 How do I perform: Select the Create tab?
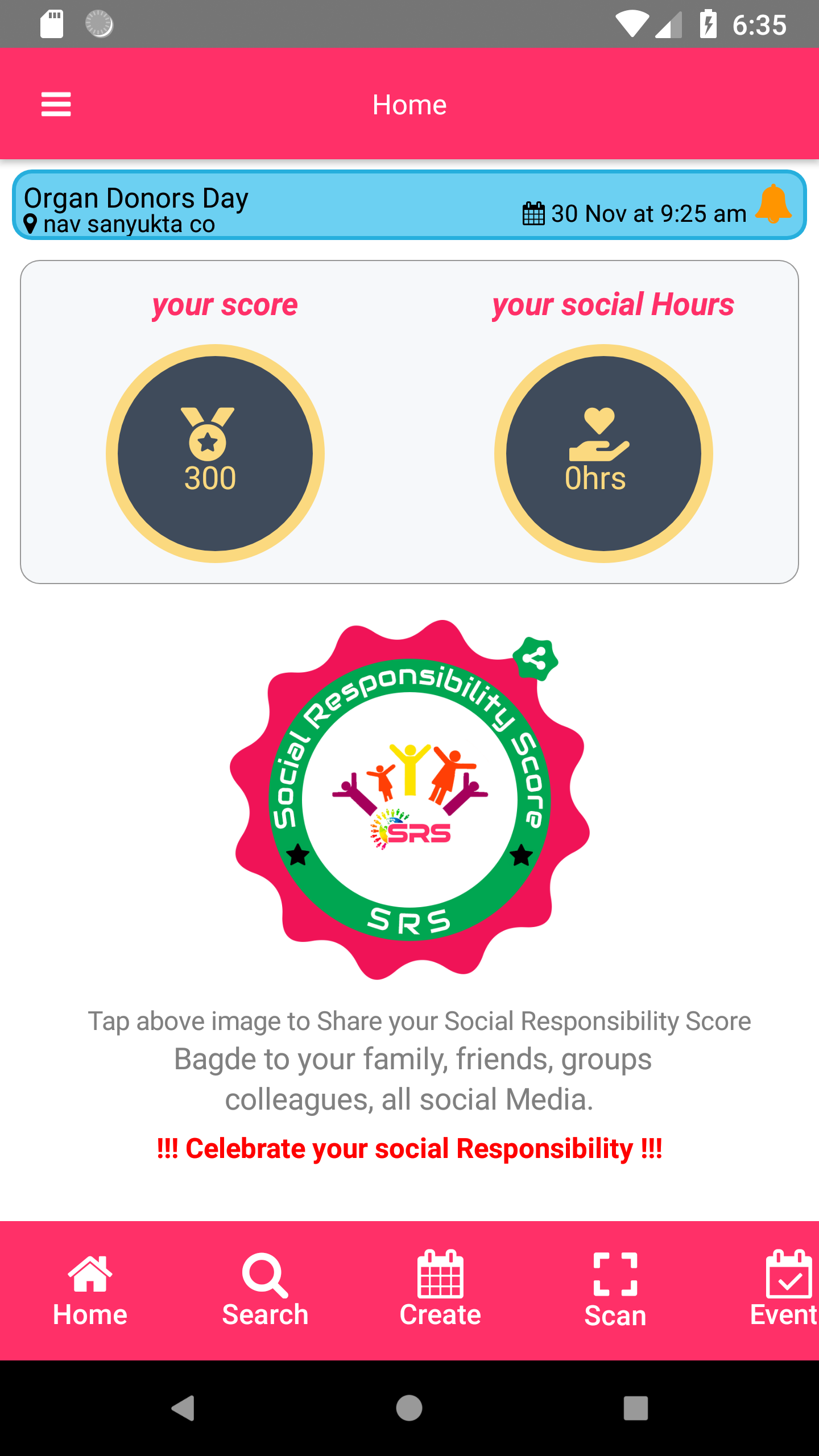coord(440,1291)
